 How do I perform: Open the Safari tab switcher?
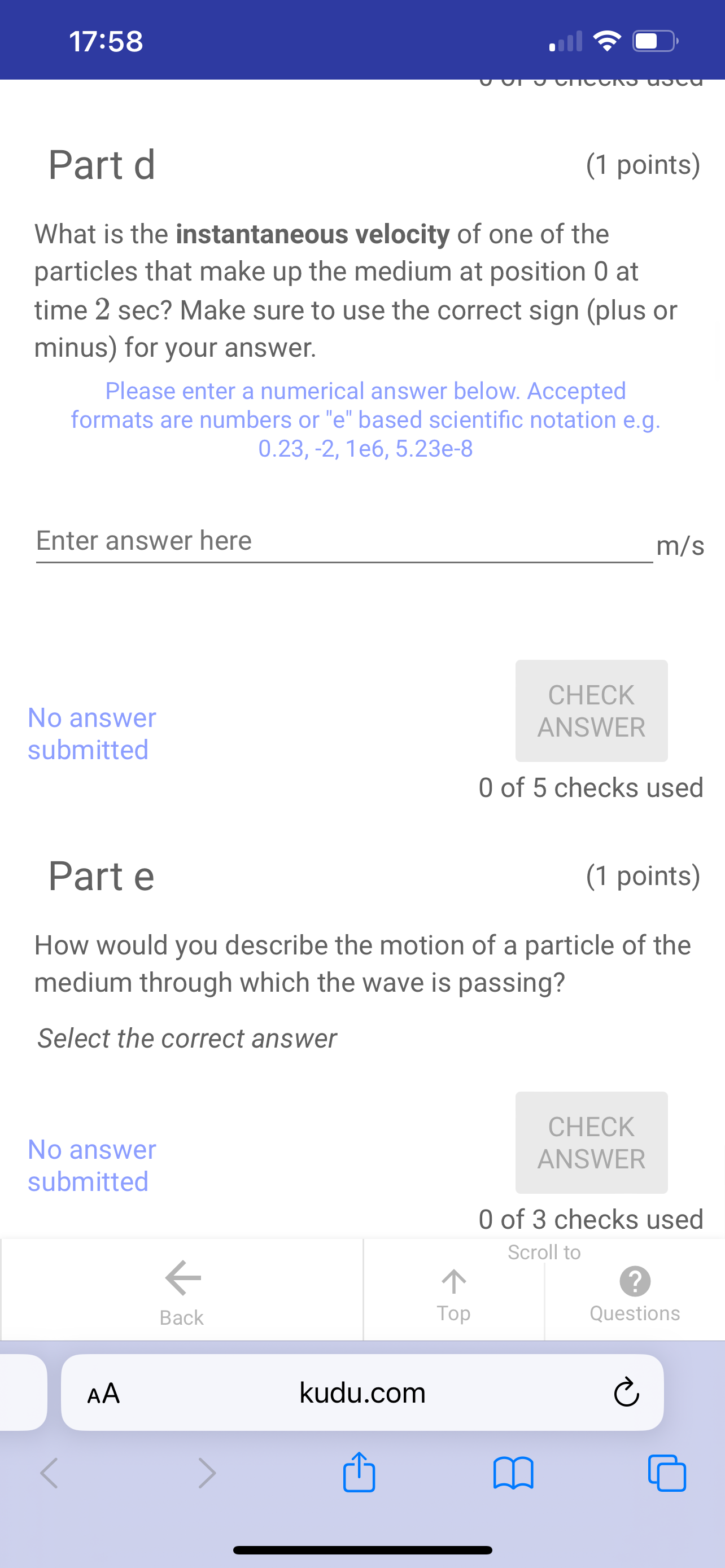[667, 1473]
